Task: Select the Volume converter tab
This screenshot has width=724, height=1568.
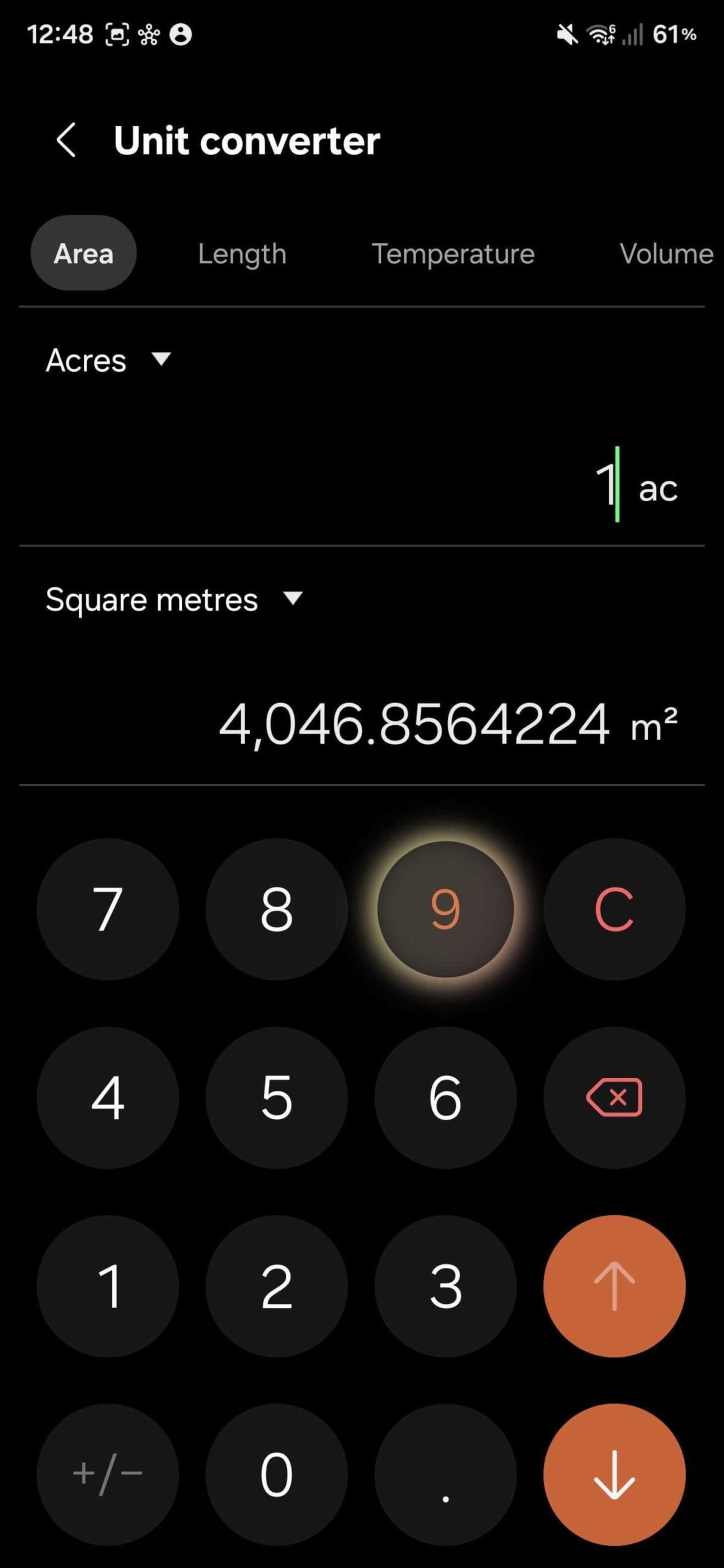Action: point(666,254)
